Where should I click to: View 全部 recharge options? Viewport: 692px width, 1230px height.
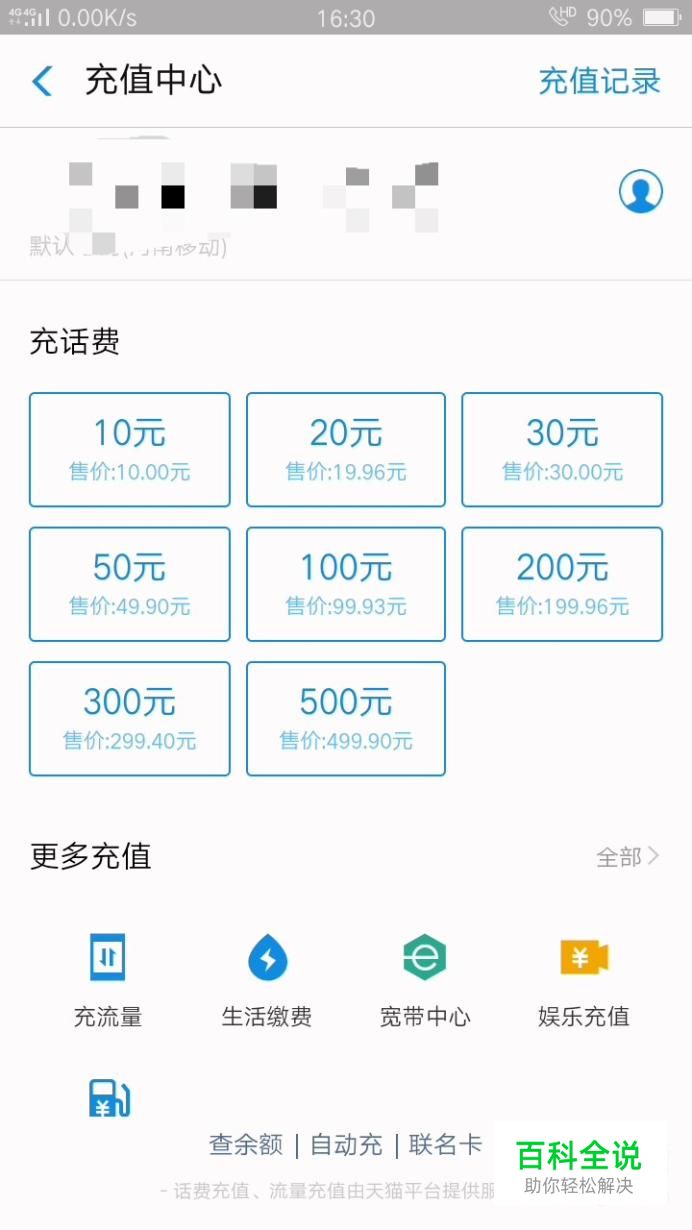(x=628, y=857)
